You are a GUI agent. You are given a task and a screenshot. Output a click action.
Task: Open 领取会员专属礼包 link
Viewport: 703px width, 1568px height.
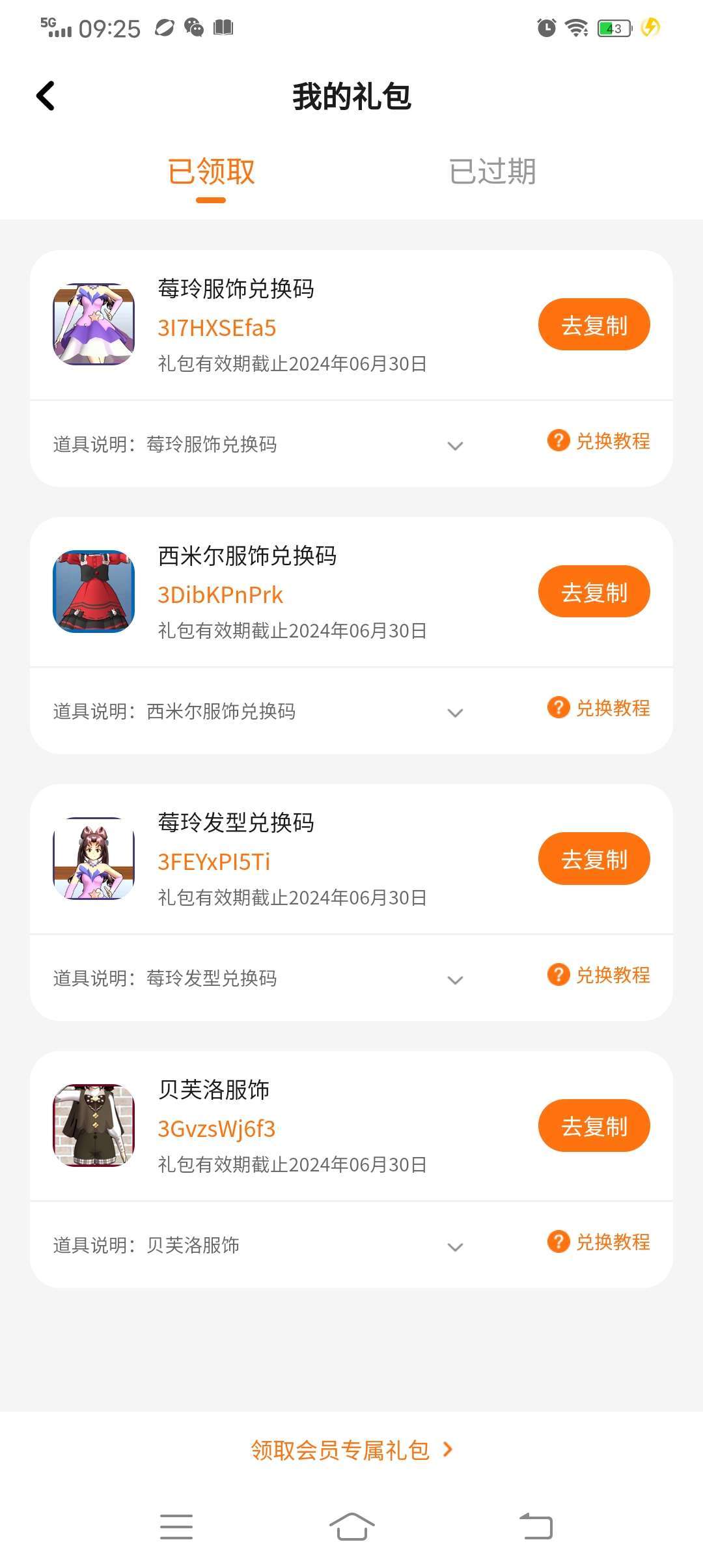tap(351, 1450)
